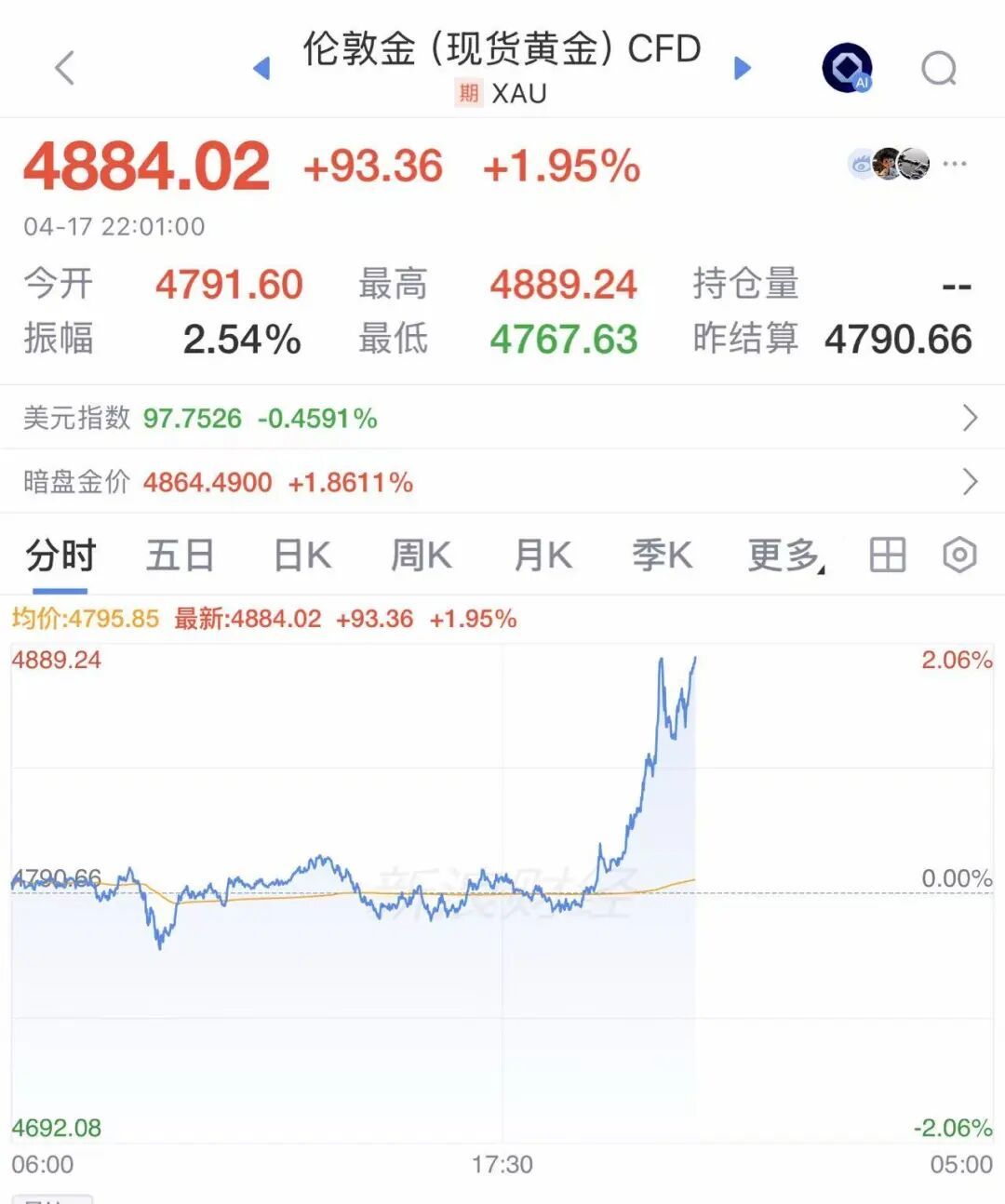Switch to the 日K chart tab
Viewport: 1005px width, 1204px height.
coord(302,555)
